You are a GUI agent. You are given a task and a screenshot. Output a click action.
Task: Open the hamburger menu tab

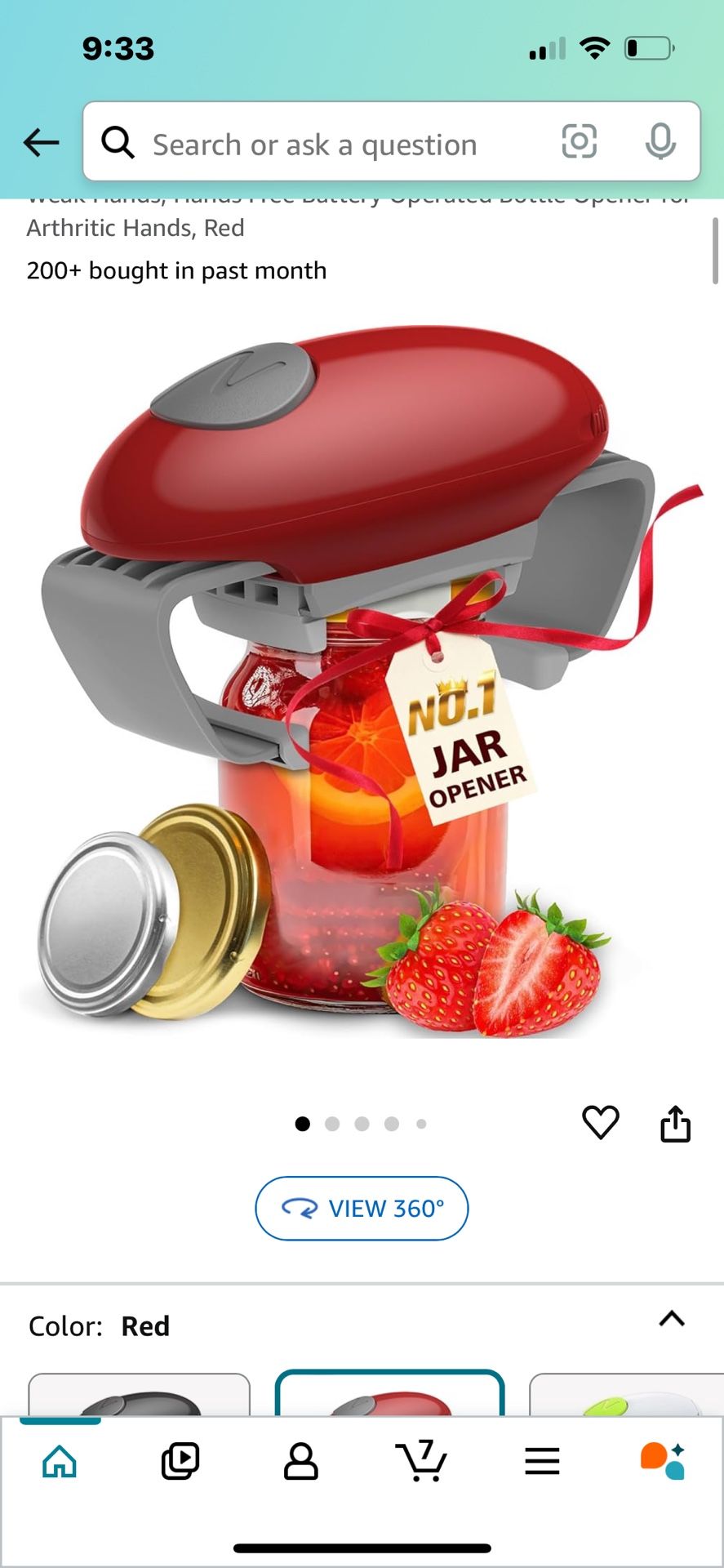click(x=542, y=1461)
